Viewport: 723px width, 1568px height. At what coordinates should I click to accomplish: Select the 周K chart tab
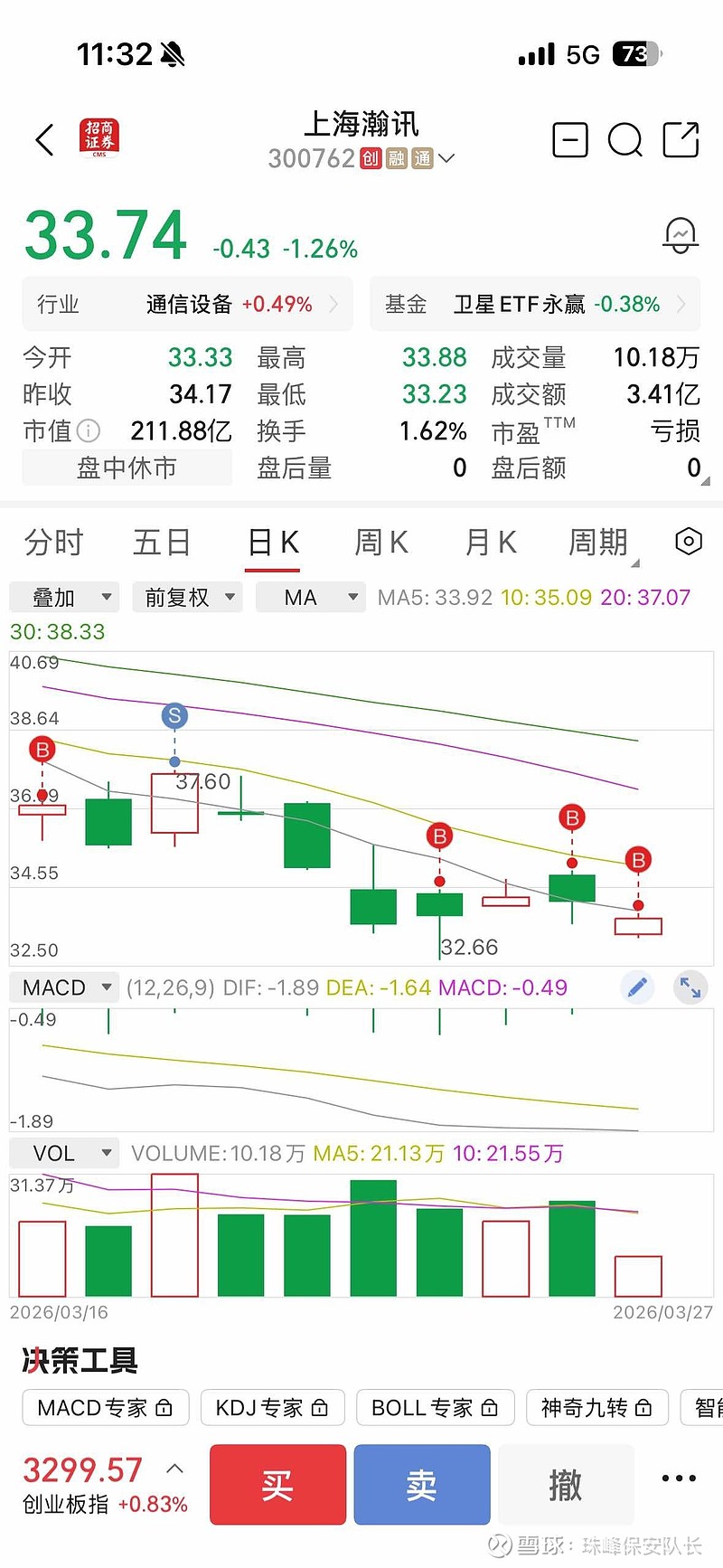coord(380,543)
